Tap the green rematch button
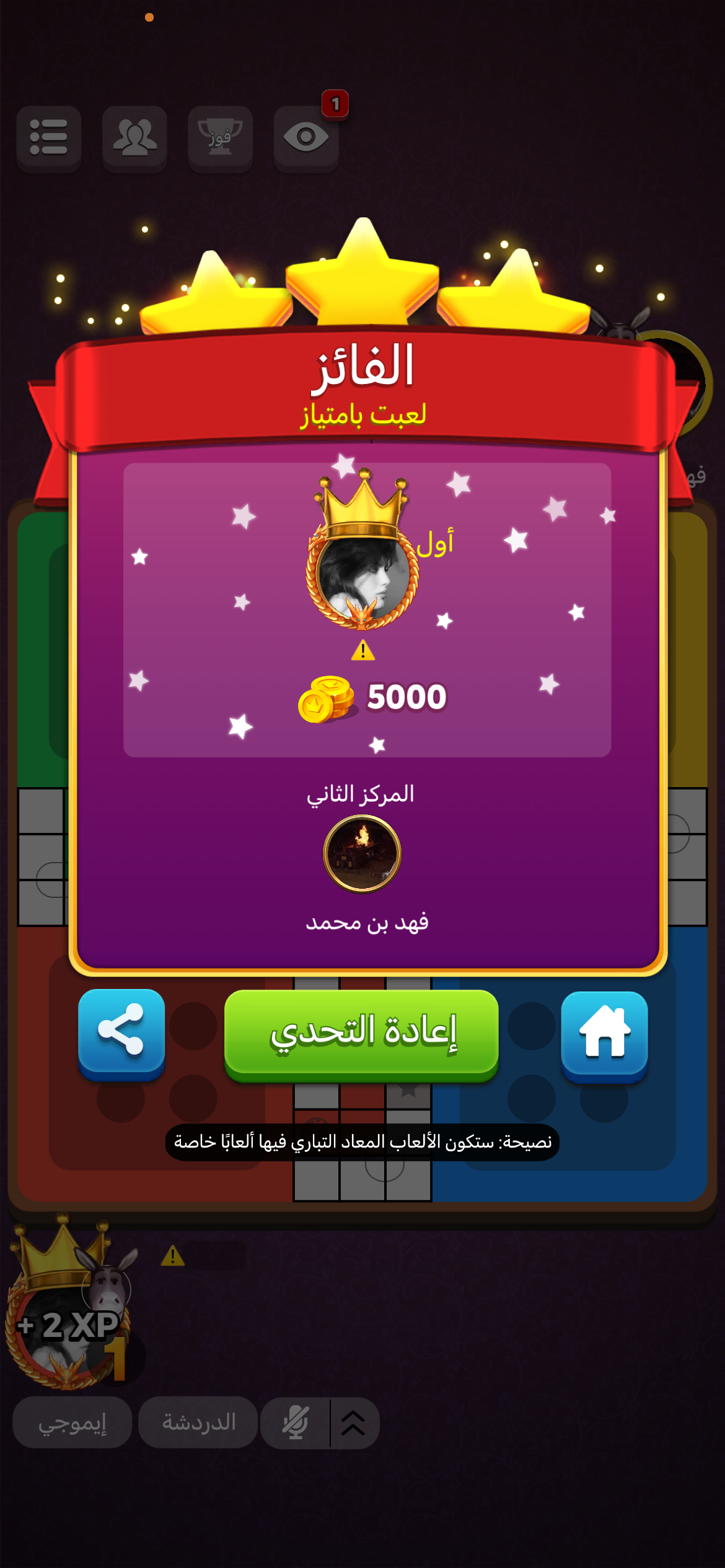Image resolution: width=725 pixels, height=1568 pixels. [361, 1034]
